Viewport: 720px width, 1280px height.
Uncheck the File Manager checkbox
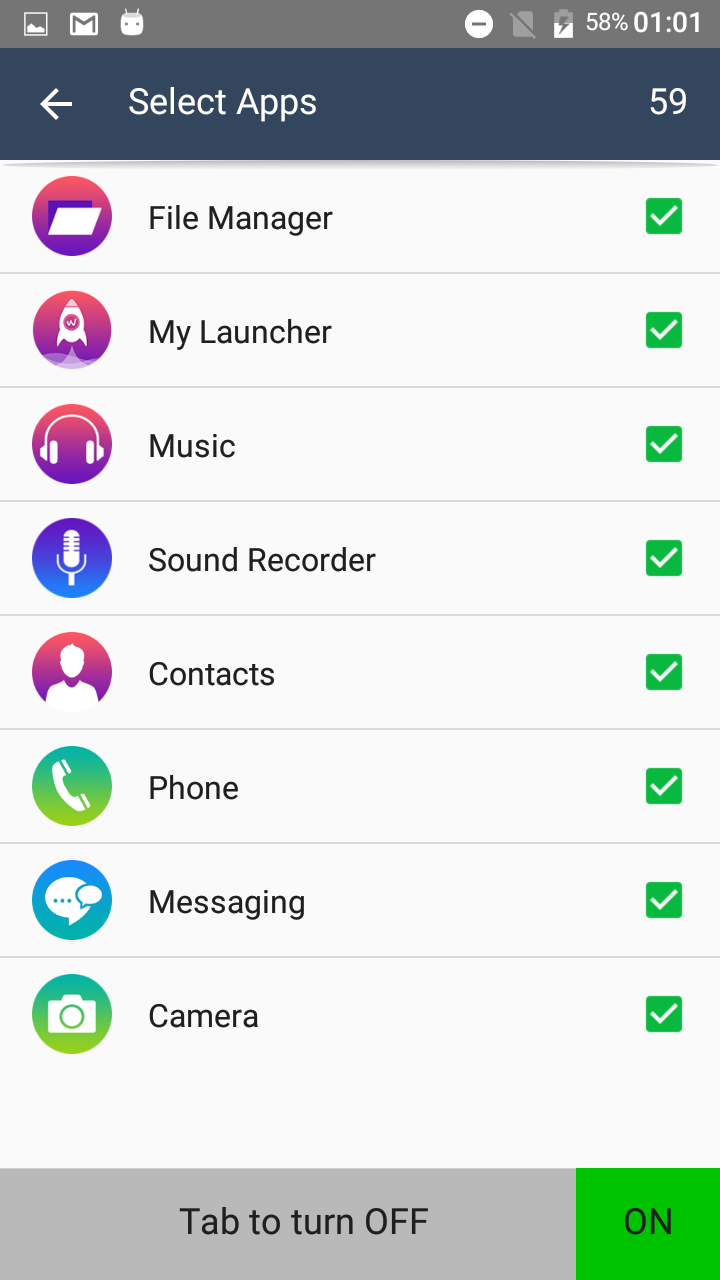pos(664,216)
